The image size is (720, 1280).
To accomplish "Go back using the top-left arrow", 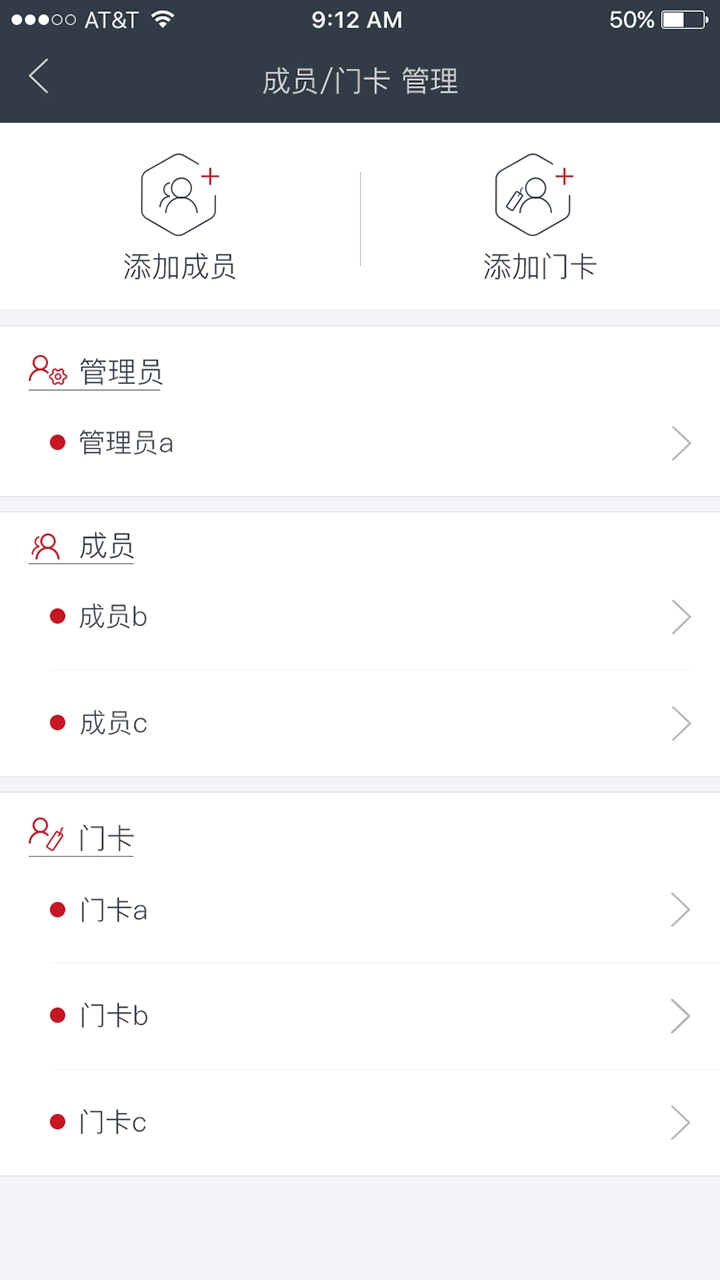I will 39,77.
